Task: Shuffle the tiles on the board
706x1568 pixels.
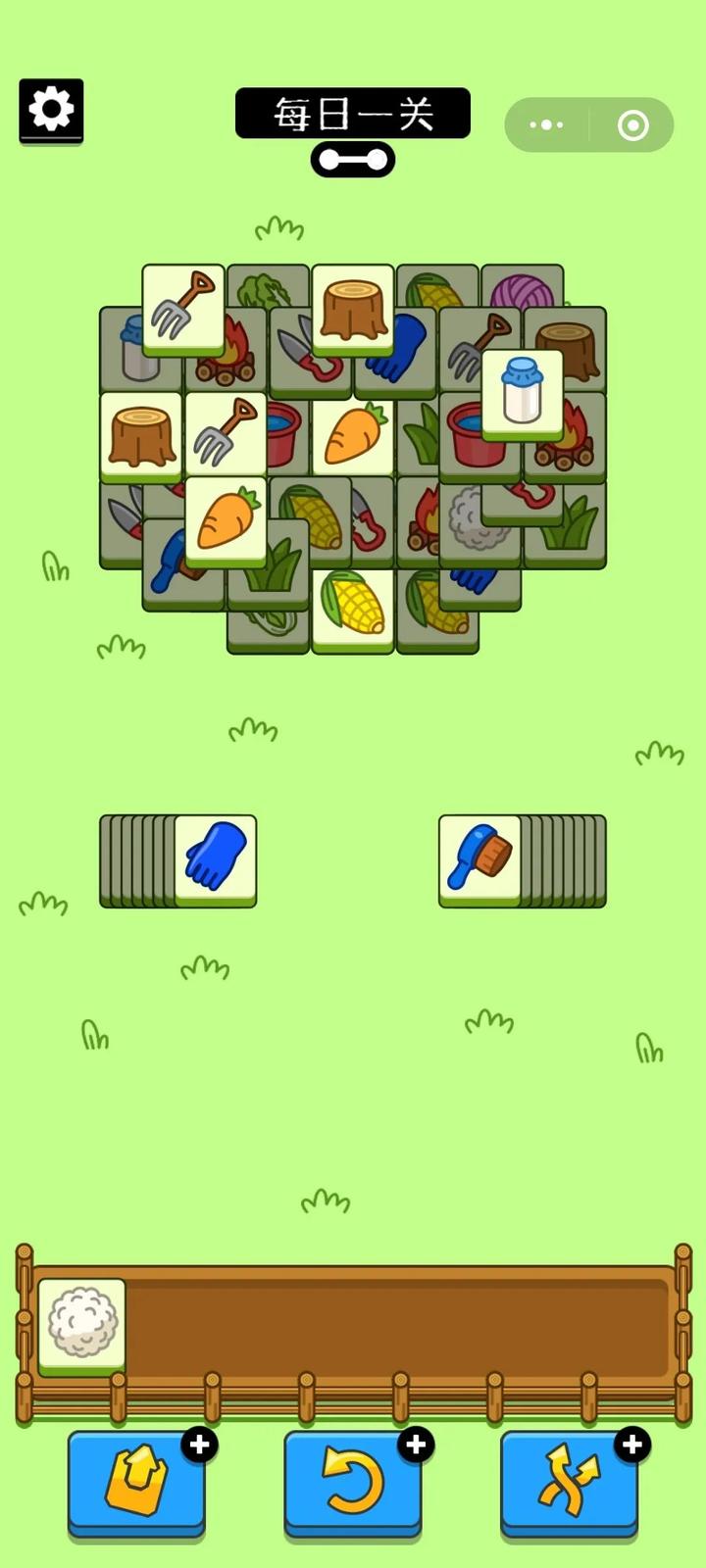Action: (569, 1482)
